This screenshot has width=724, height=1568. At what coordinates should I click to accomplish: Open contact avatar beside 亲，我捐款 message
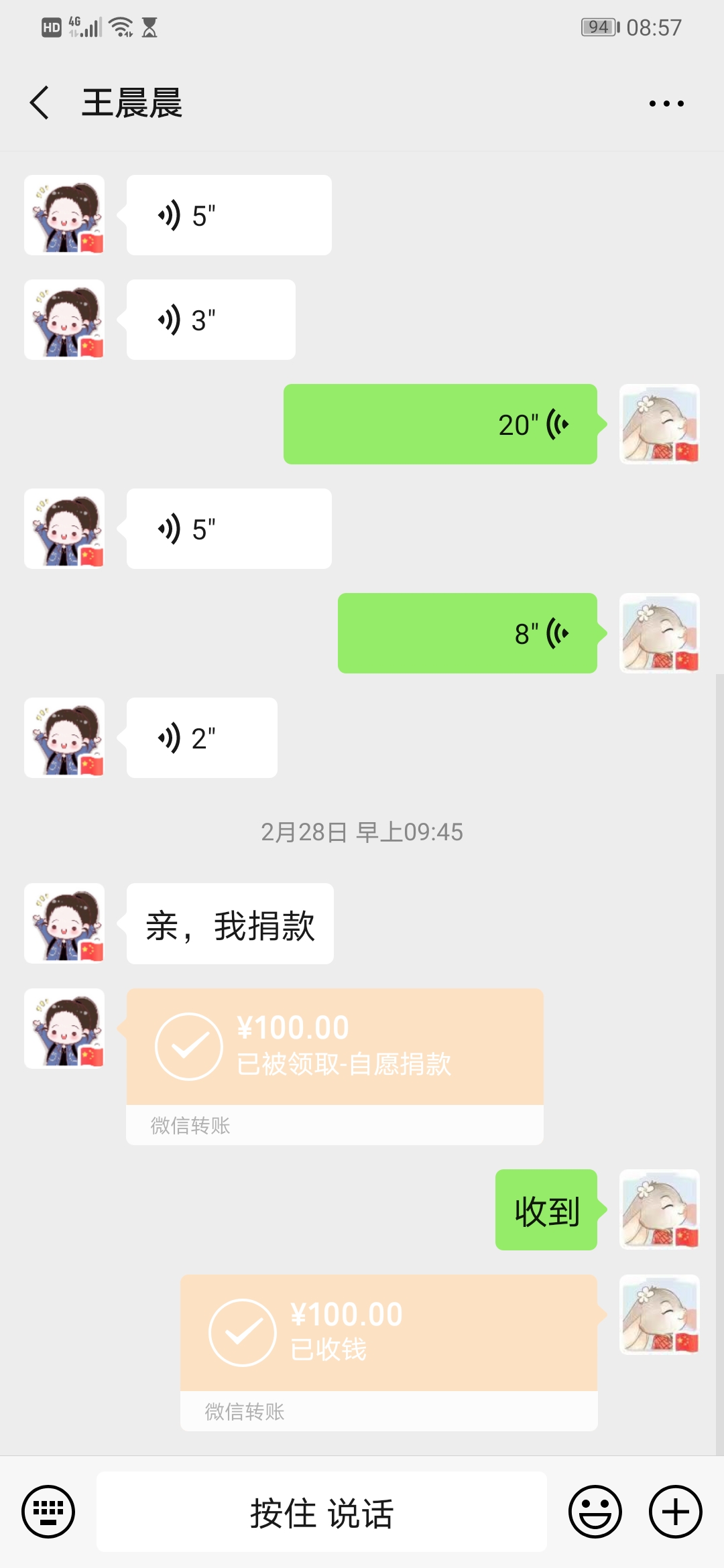pyautogui.click(x=64, y=923)
